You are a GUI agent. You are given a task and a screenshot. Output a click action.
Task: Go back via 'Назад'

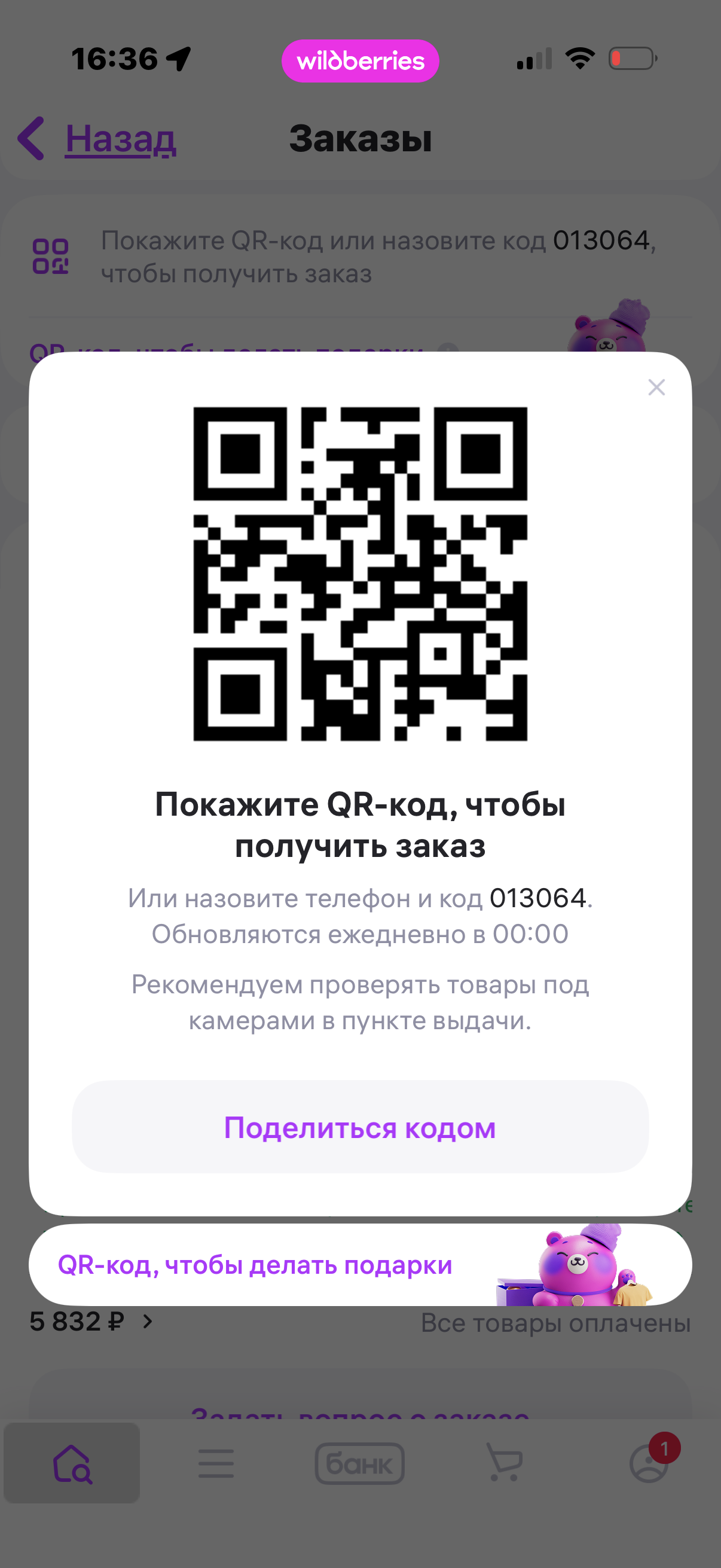(97, 139)
